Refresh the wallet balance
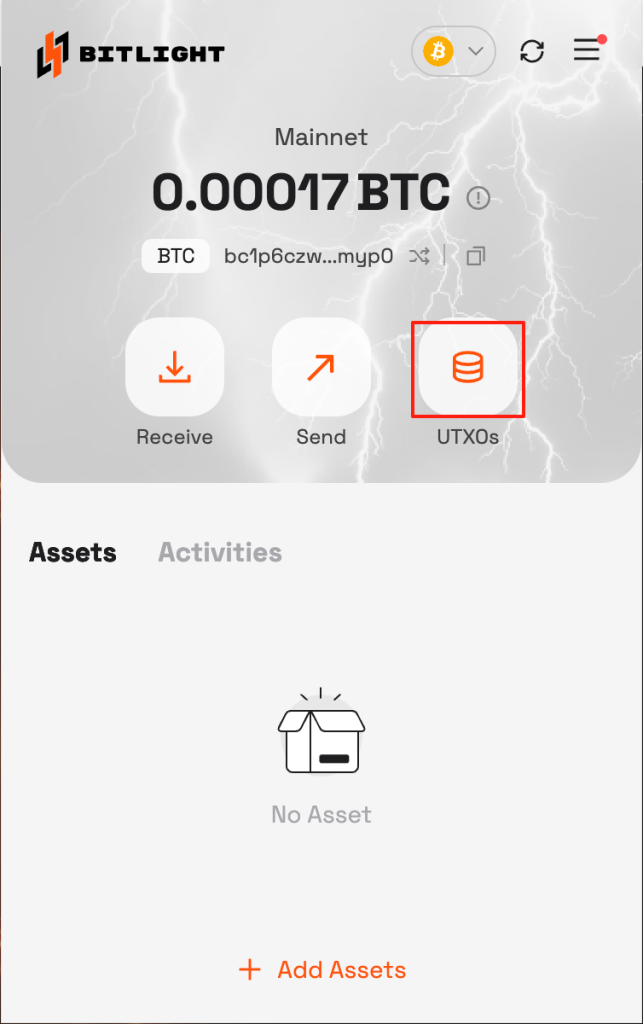Image resolution: width=643 pixels, height=1024 pixels. pos(532,51)
